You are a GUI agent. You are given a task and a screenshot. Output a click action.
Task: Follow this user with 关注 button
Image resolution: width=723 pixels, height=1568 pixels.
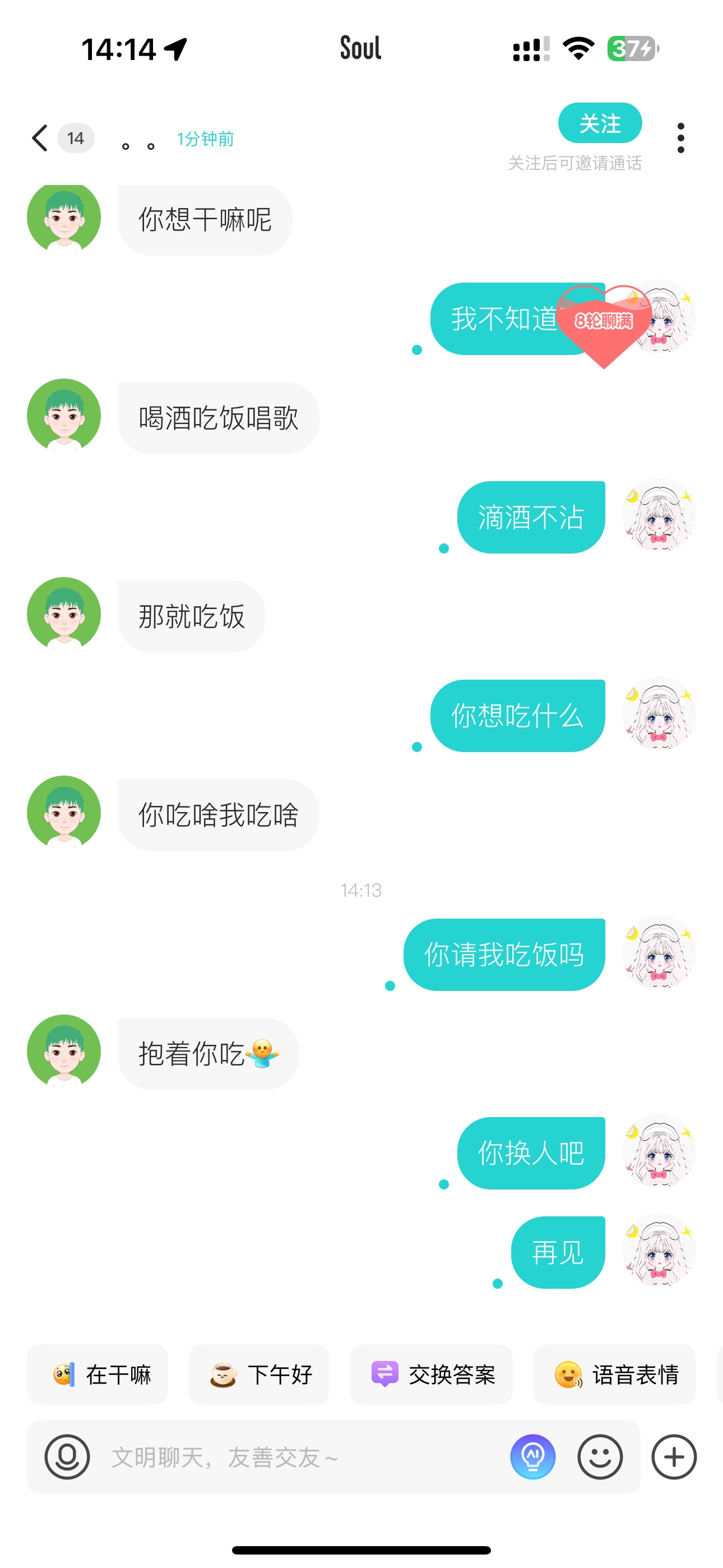point(599,123)
